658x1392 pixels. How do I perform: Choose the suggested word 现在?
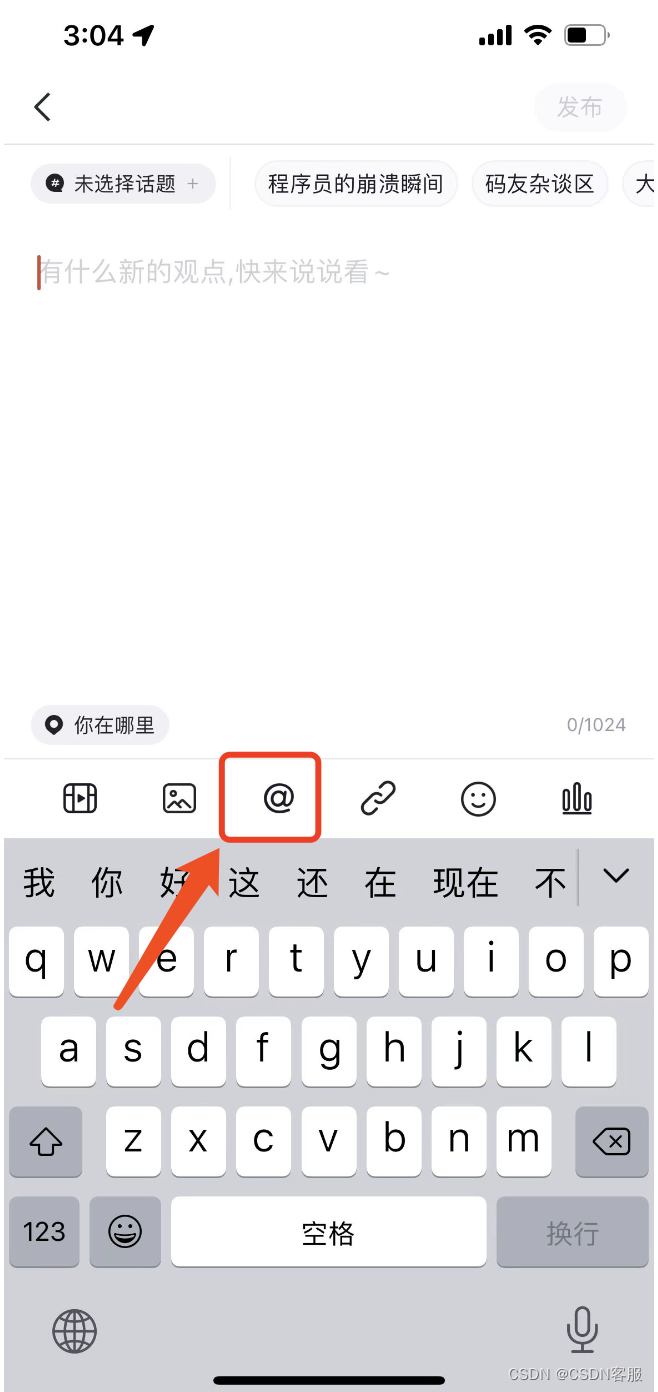(x=466, y=883)
